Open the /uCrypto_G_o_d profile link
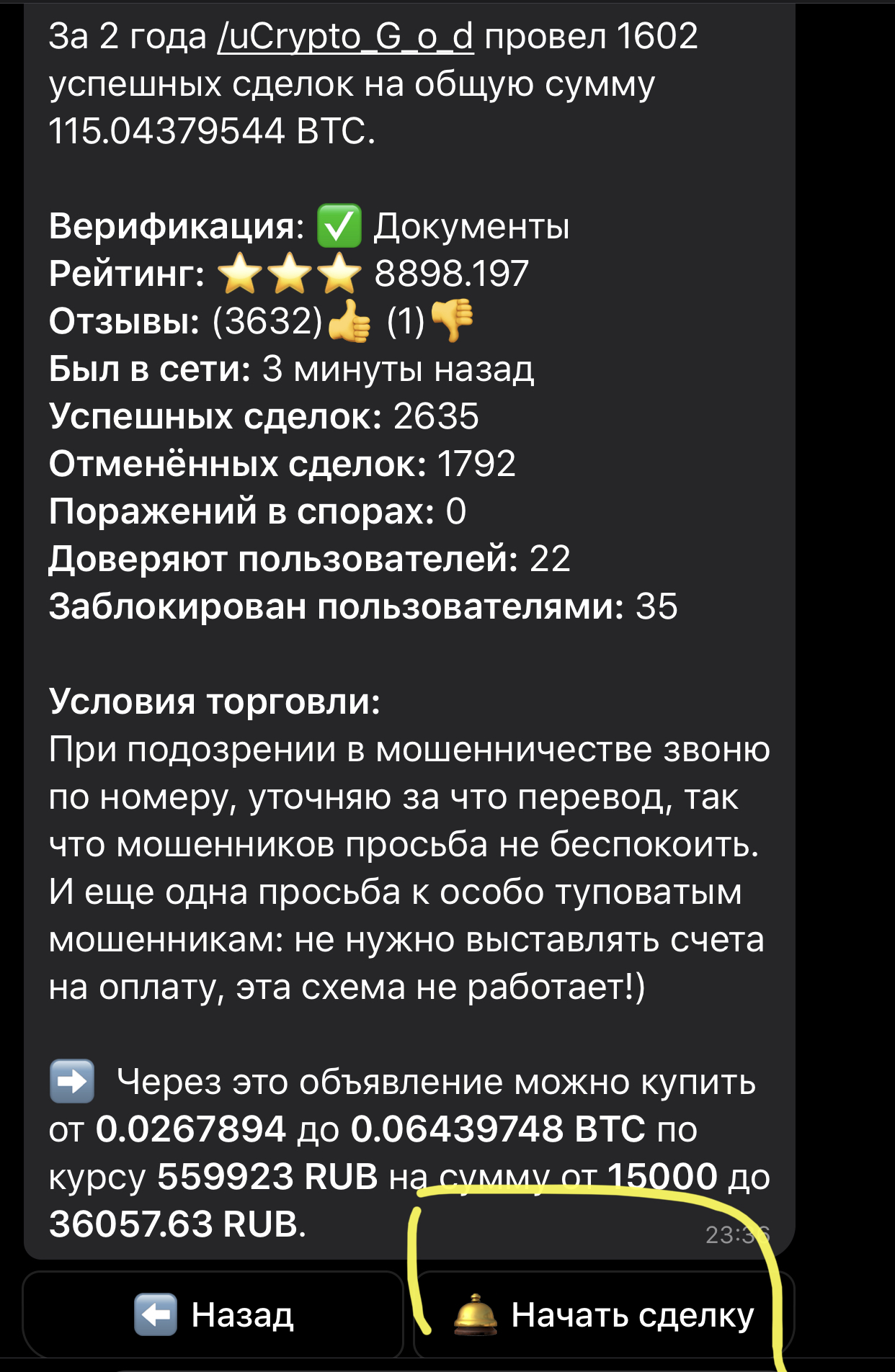Image resolution: width=895 pixels, height=1372 pixels. 346,36
